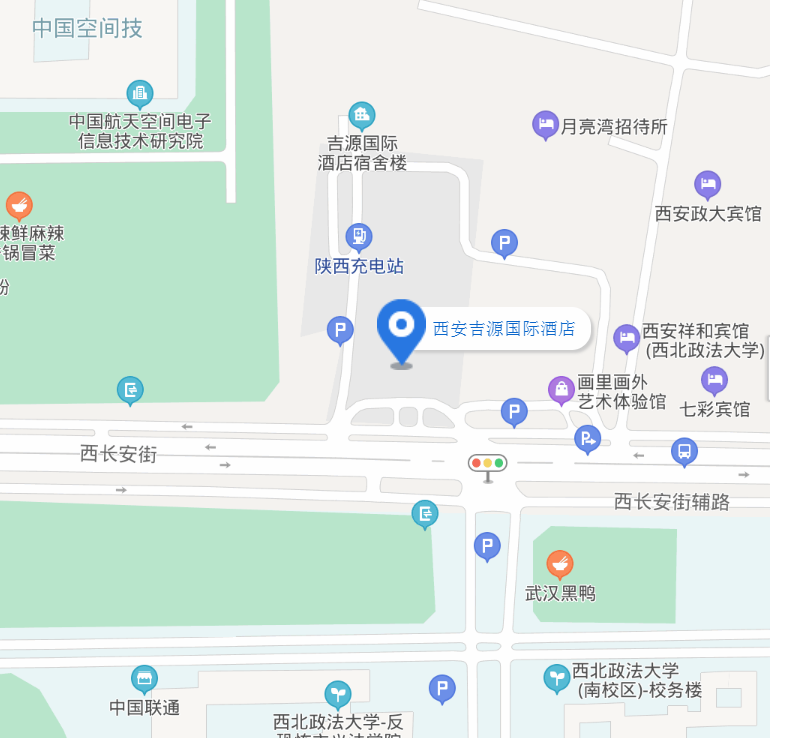
Task: Tap the bus stop marker on 西长安街
Action: 684,451
